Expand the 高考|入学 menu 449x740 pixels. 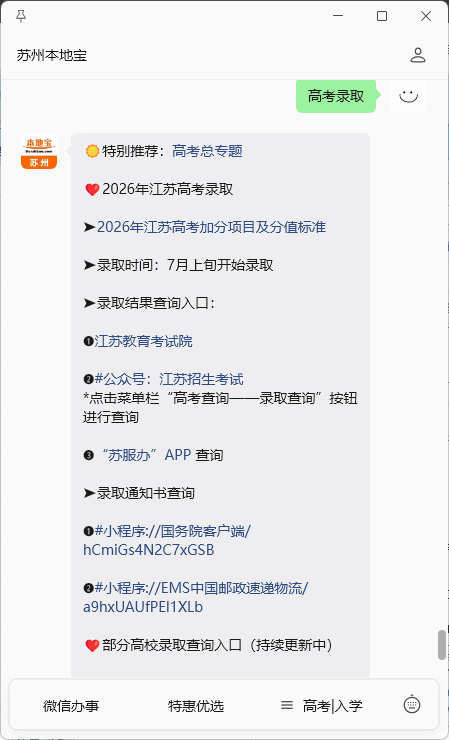[322, 706]
